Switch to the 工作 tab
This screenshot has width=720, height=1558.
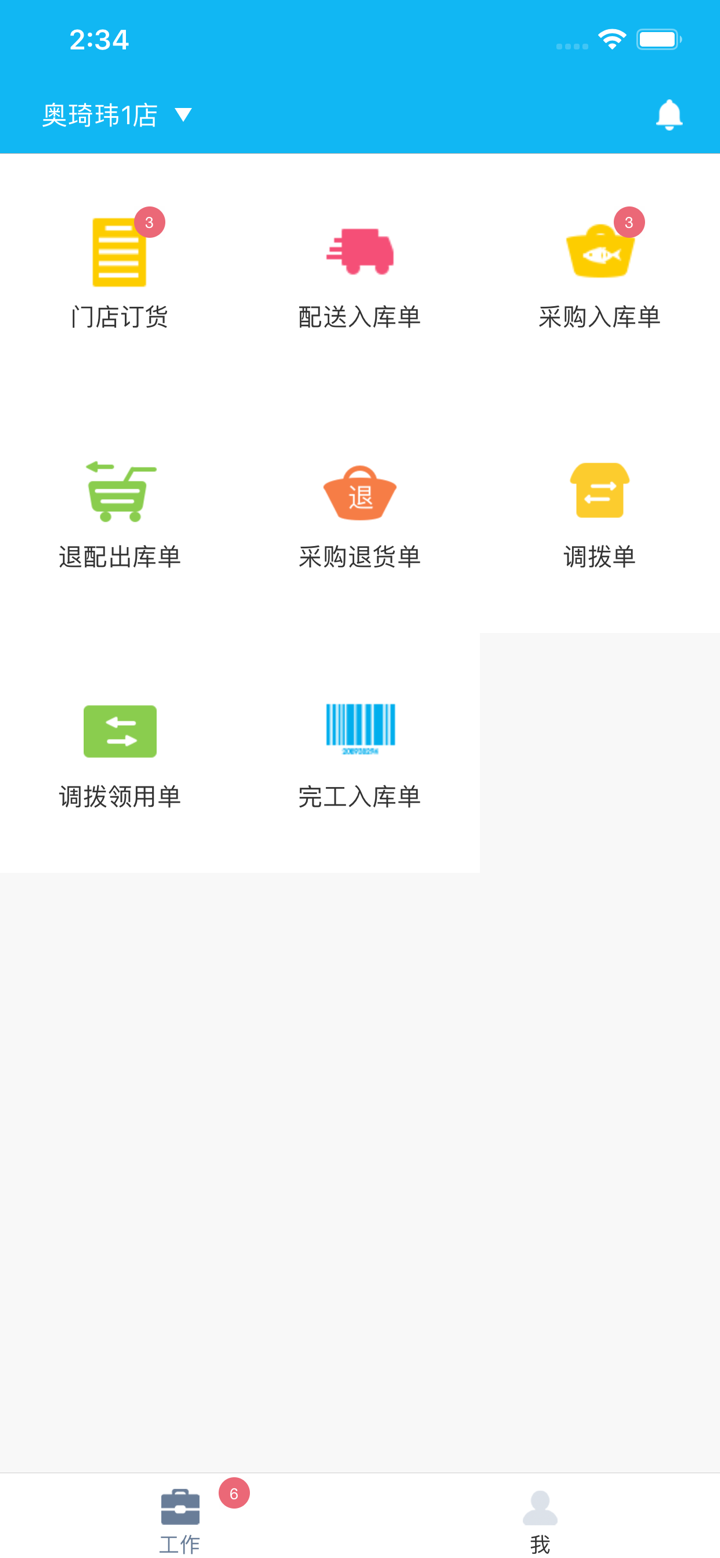click(x=180, y=1520)
